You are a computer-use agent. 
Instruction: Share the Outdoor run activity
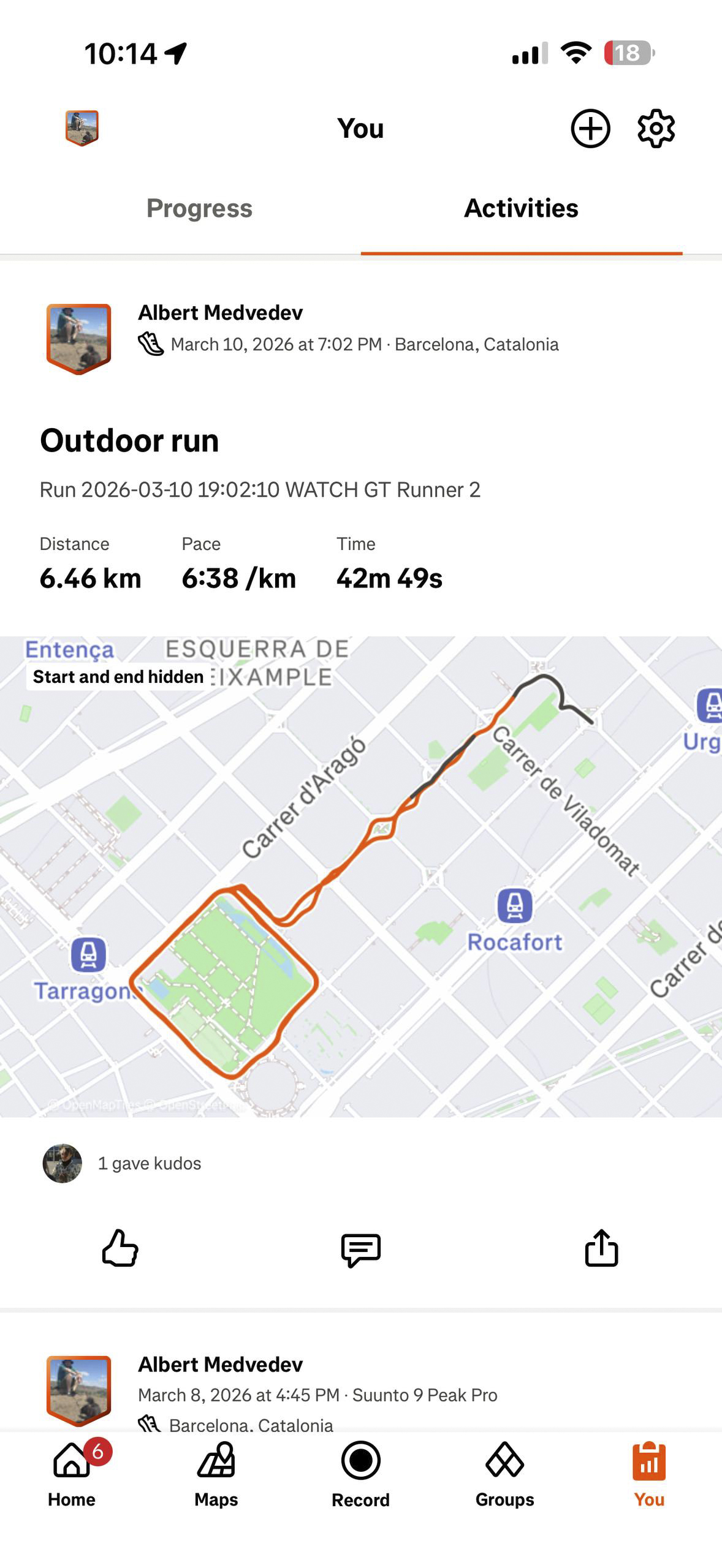pyautogui.click(x=601, y=1248)
